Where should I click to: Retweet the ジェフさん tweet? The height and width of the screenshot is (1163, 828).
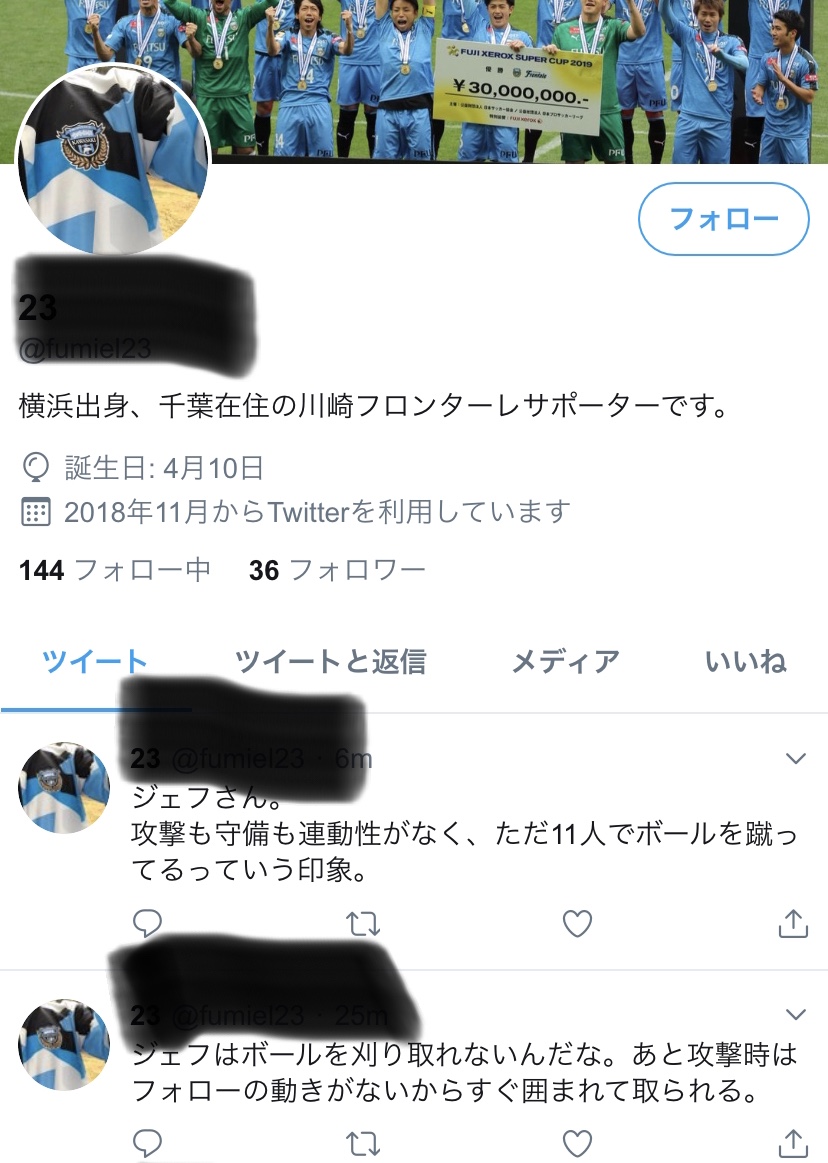pos(362,924)
